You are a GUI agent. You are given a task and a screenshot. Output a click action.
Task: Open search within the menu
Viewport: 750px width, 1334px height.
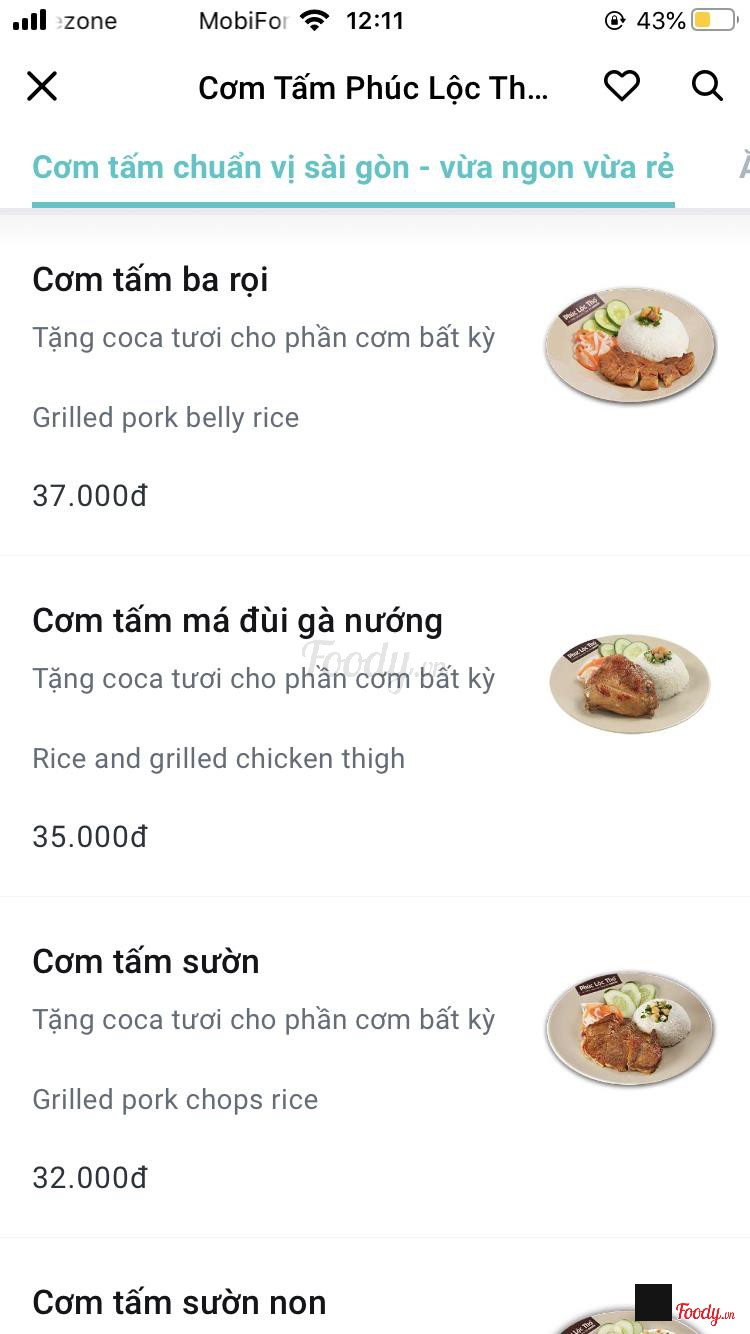(707, 87)
